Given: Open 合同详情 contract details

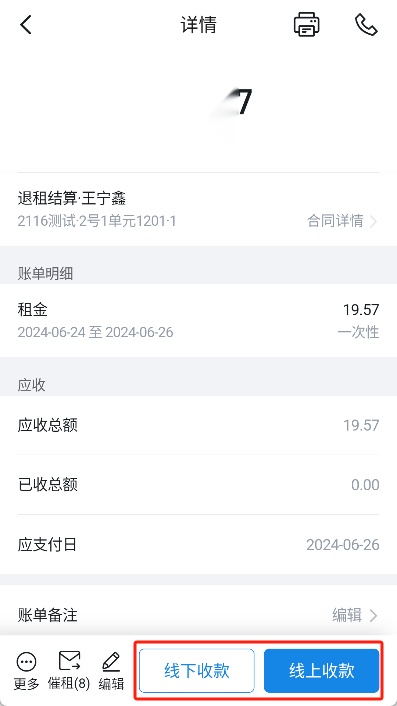Looking at the screenshot, I should point(342,221).
